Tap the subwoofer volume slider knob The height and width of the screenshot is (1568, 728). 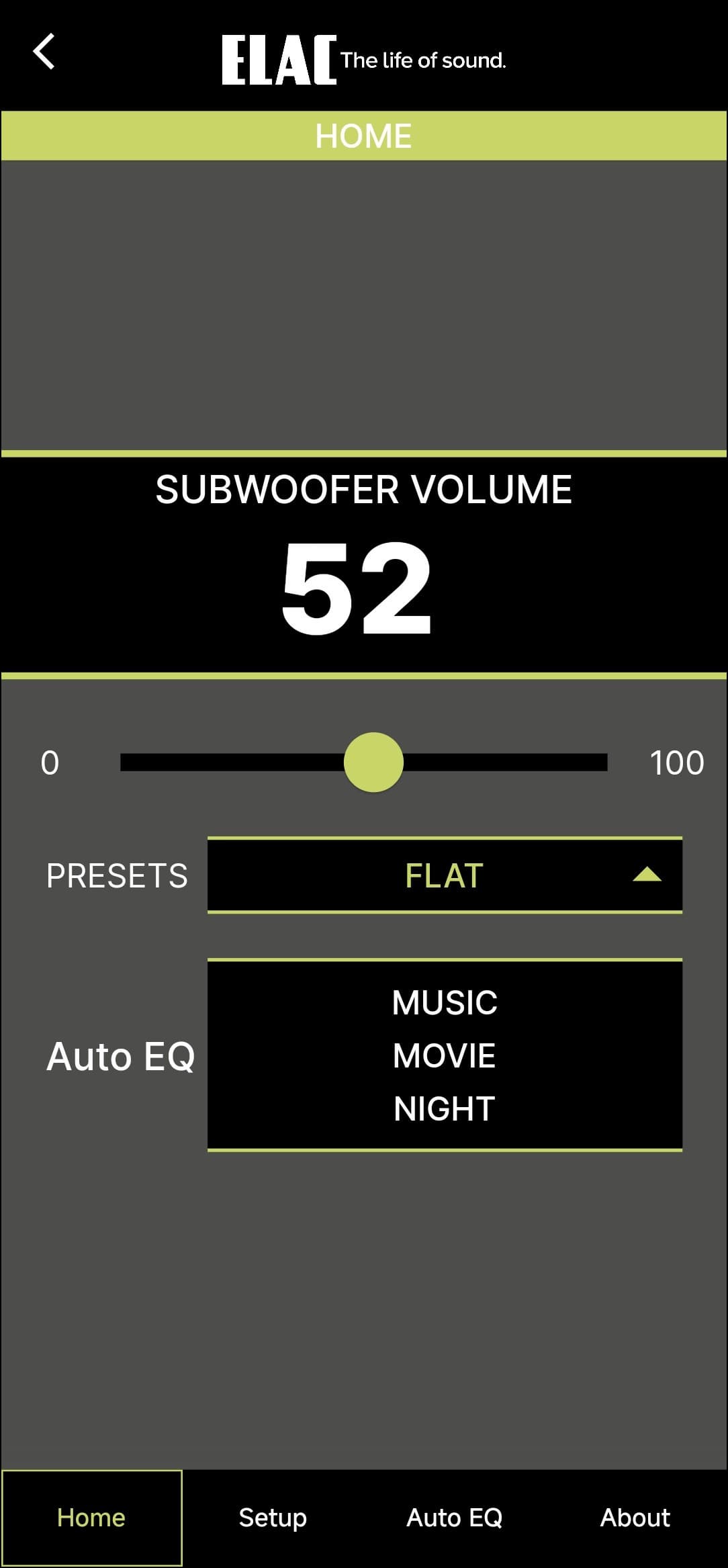373,762
